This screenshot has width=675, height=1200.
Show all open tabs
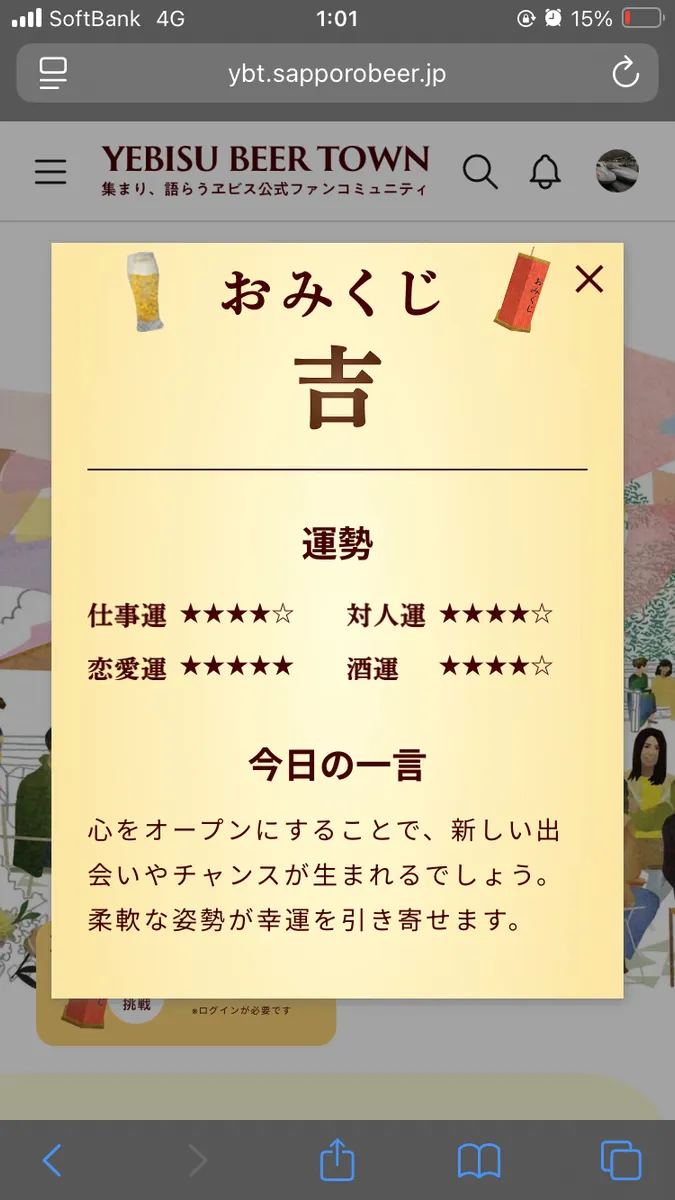click(620, 1160)
